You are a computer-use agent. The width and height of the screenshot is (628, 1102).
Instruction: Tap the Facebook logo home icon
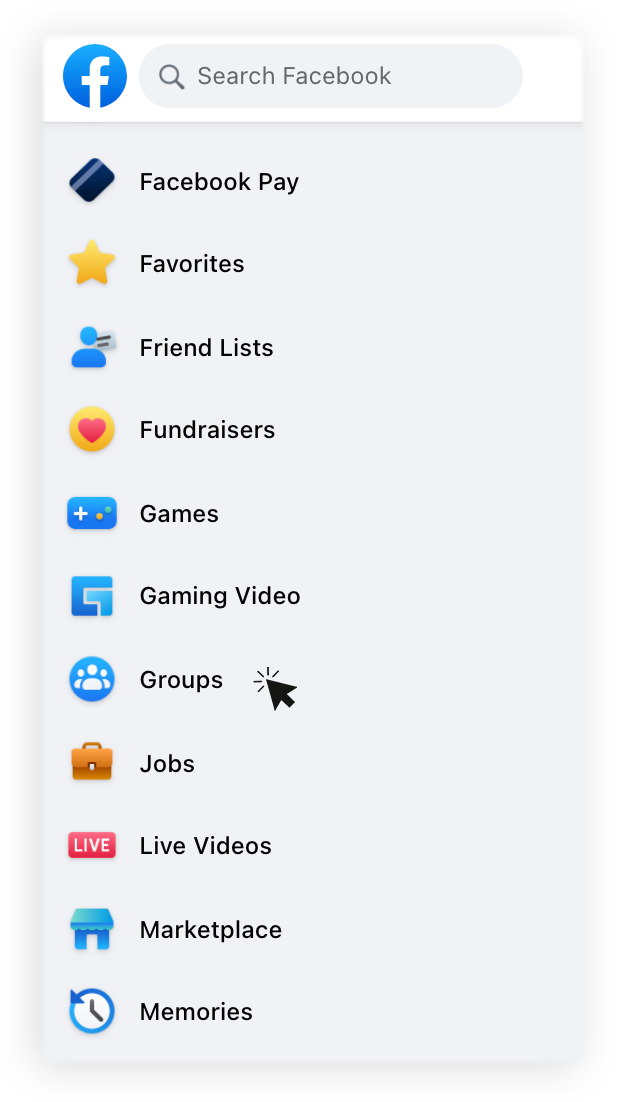[95, 76]
